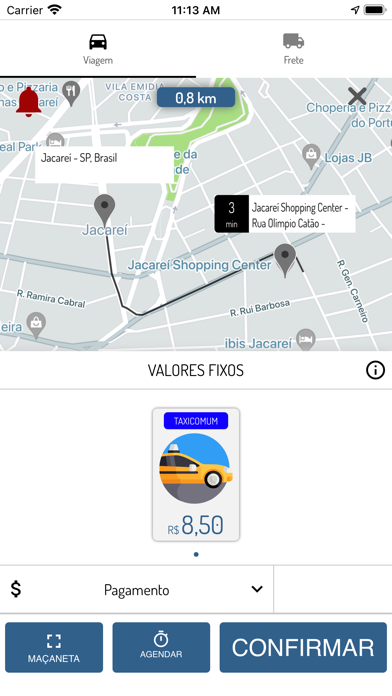Image resolution: width=392 pixels, height=696 pixels.
Task: Tap the Maçaneta button
Action: coord(54,647)
